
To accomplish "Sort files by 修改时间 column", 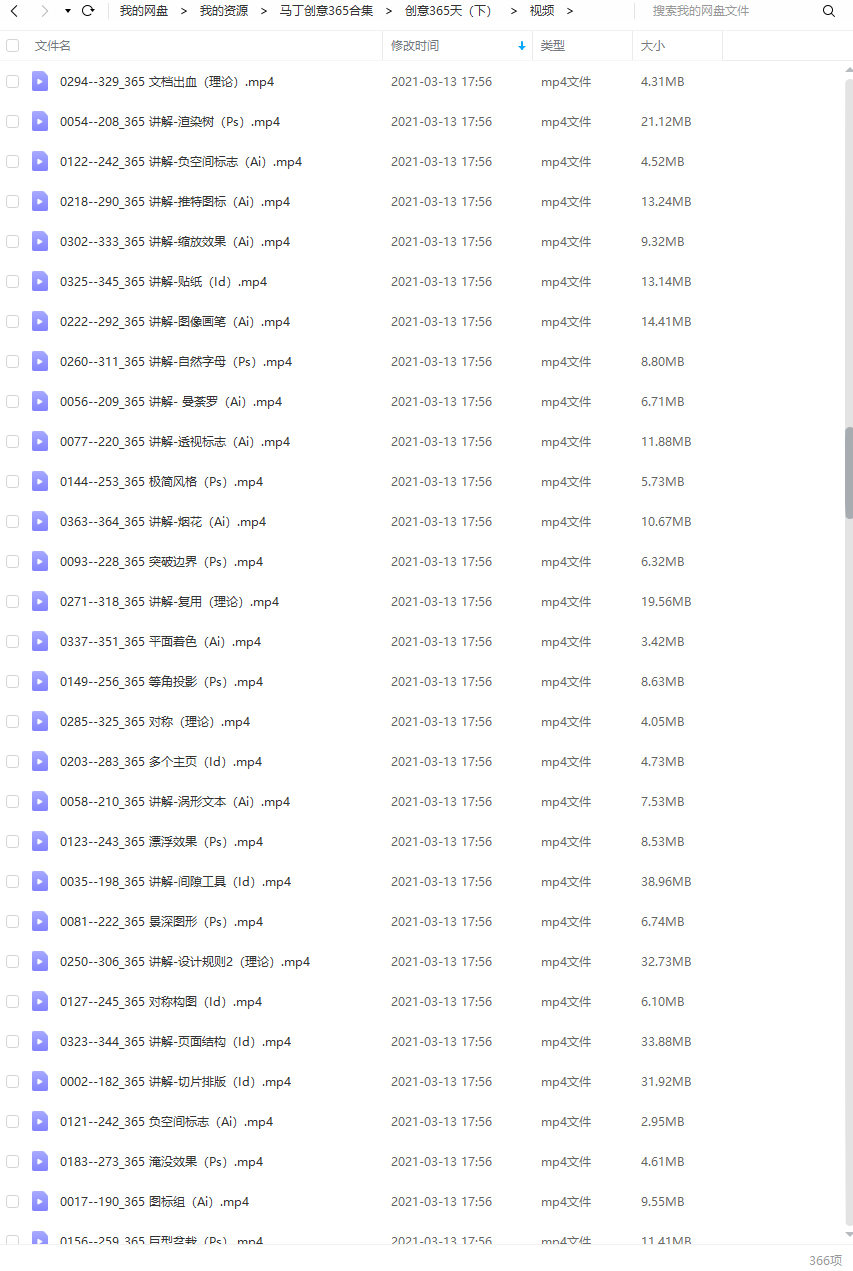I will click(415, 46).
